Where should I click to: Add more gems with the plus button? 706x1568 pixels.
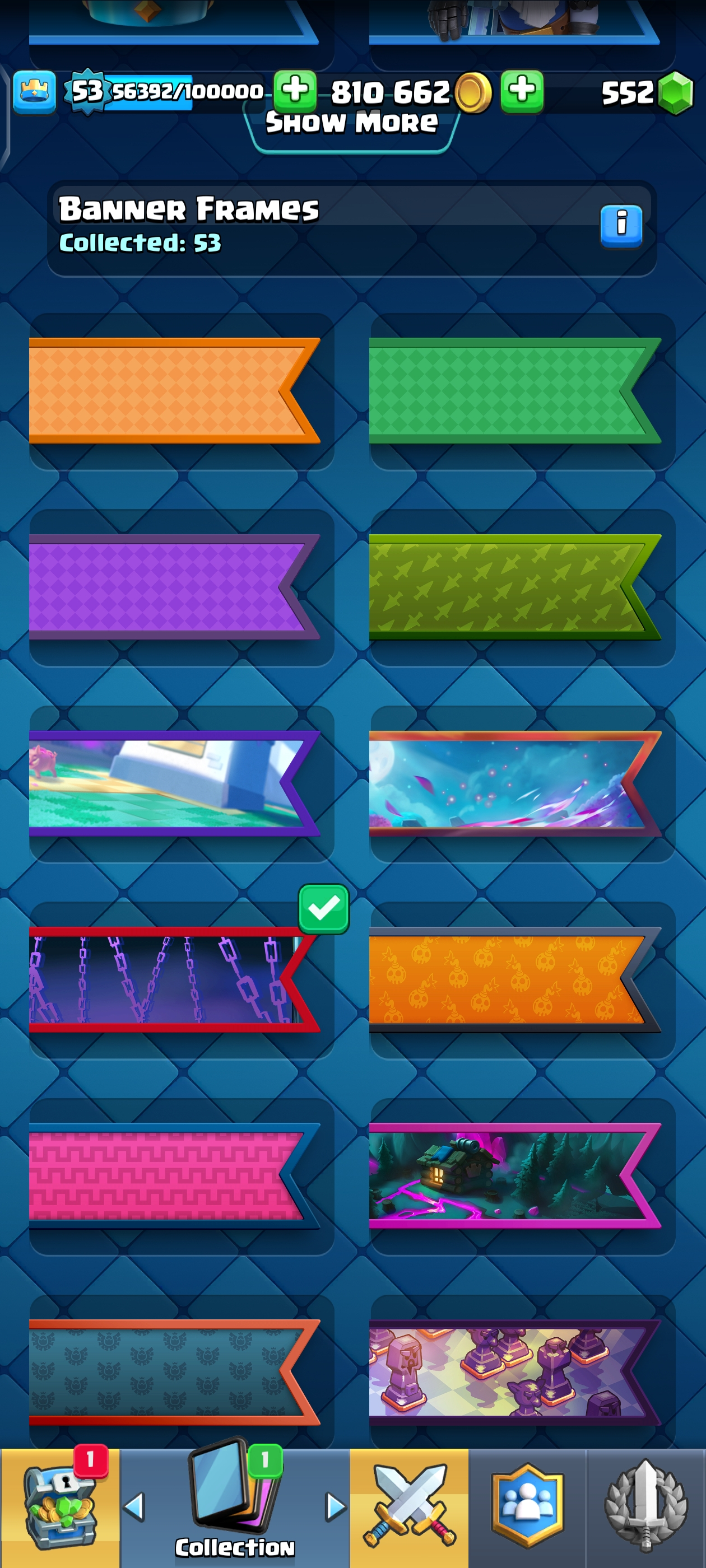[x=522, y=91]
